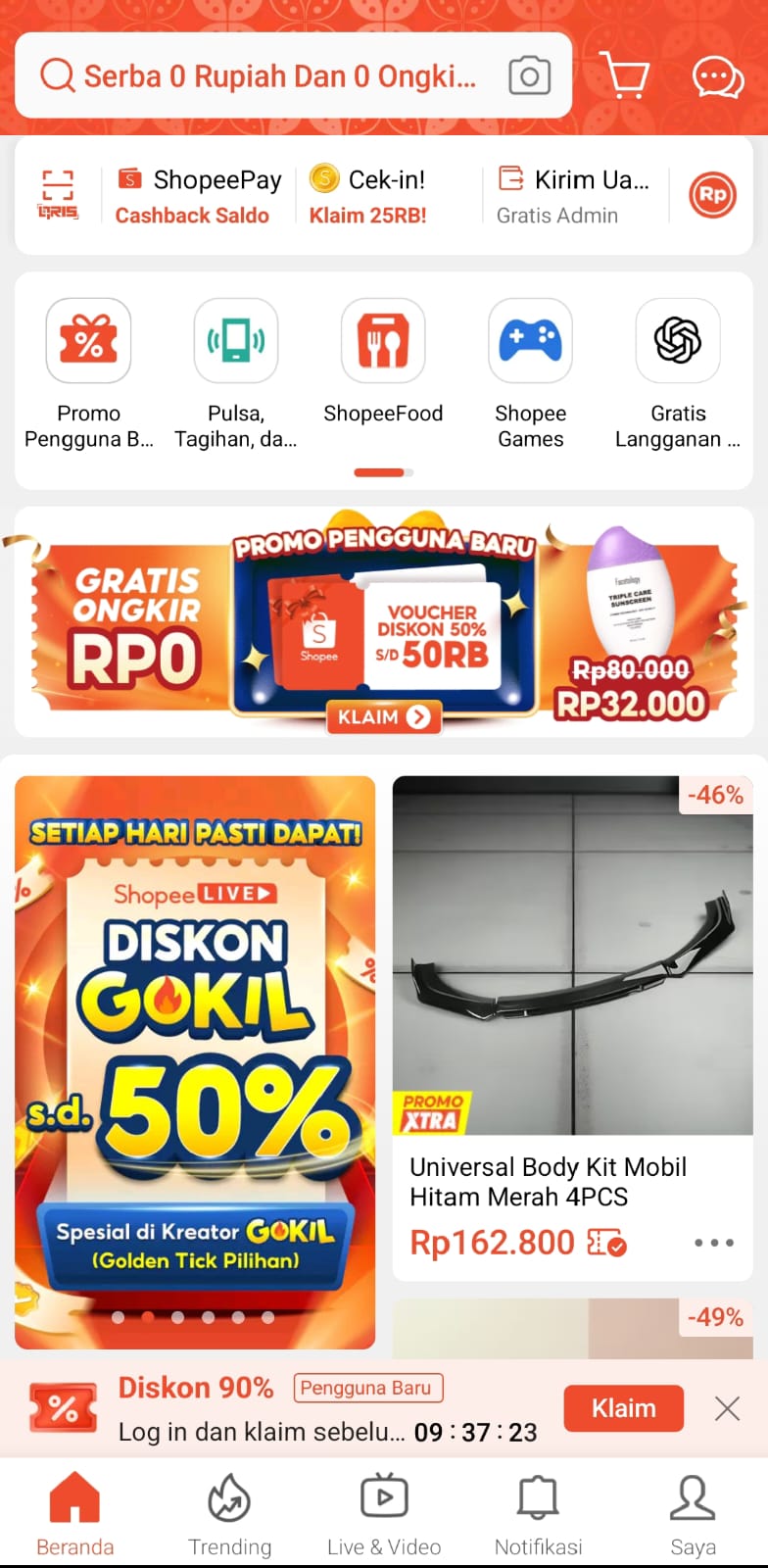Viewport: 768px width, 1568px height.
Task: Open Shopee Games
Action: point(530,374)
